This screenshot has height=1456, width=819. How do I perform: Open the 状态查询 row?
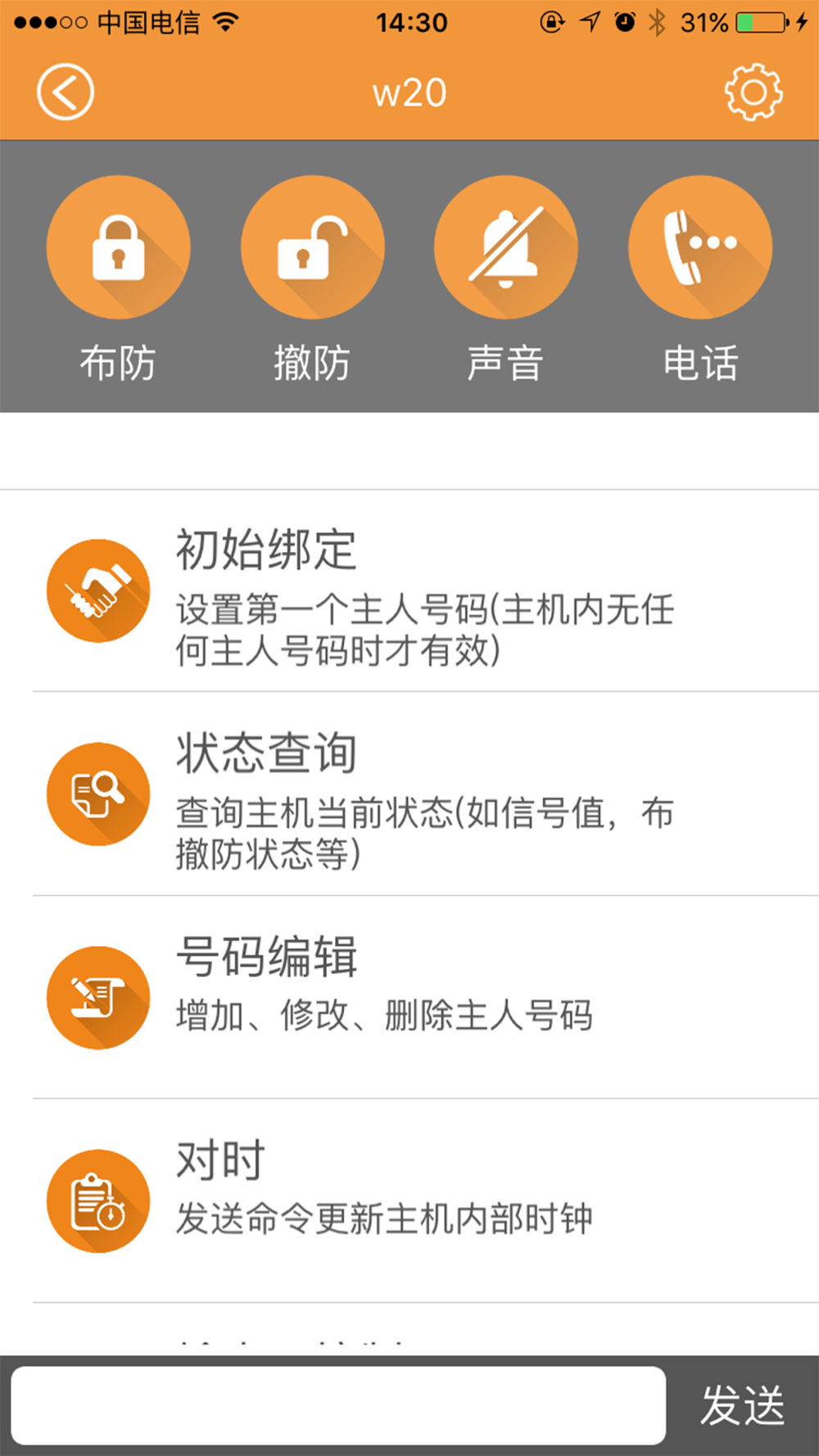coord(409,794)
